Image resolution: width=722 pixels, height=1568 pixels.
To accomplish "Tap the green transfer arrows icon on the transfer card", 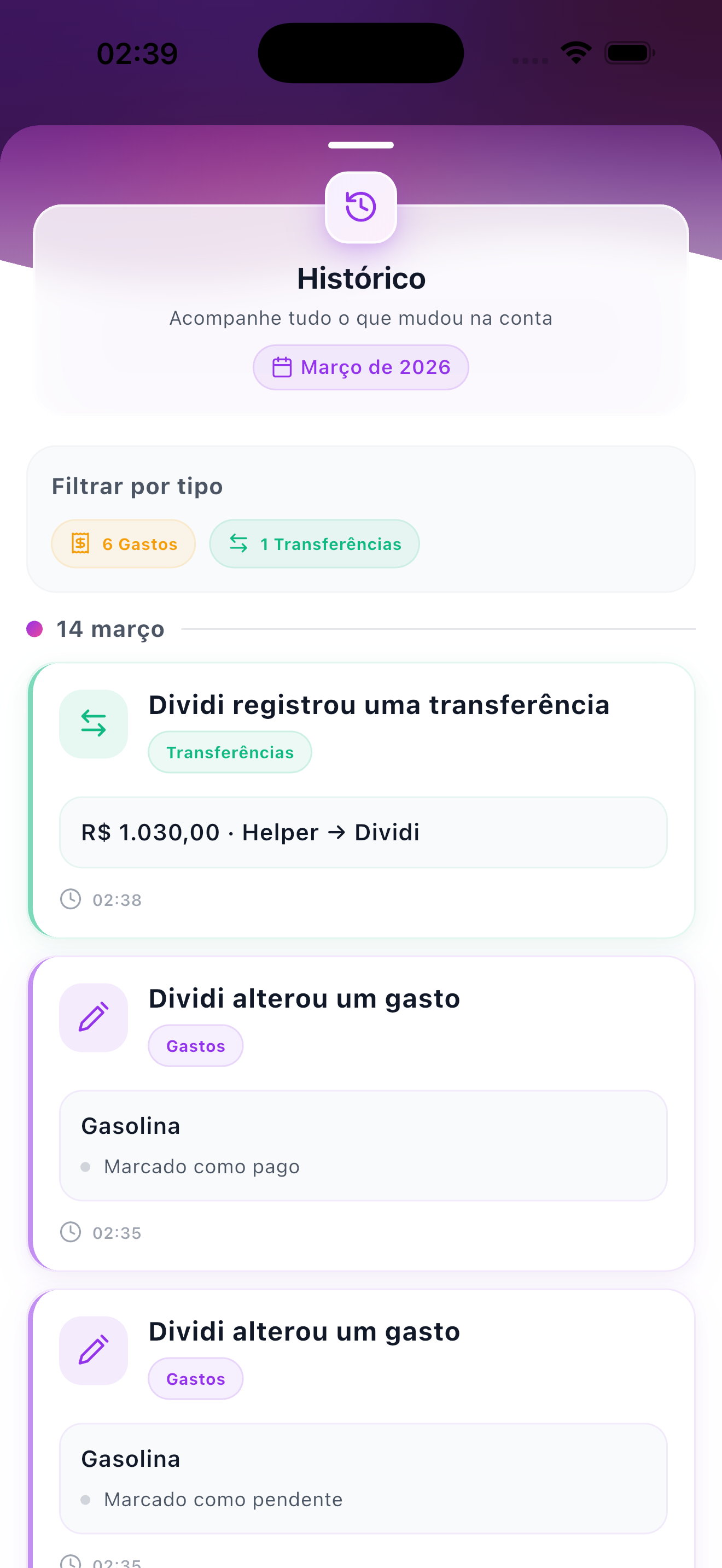I will click(x=93, y=723).
